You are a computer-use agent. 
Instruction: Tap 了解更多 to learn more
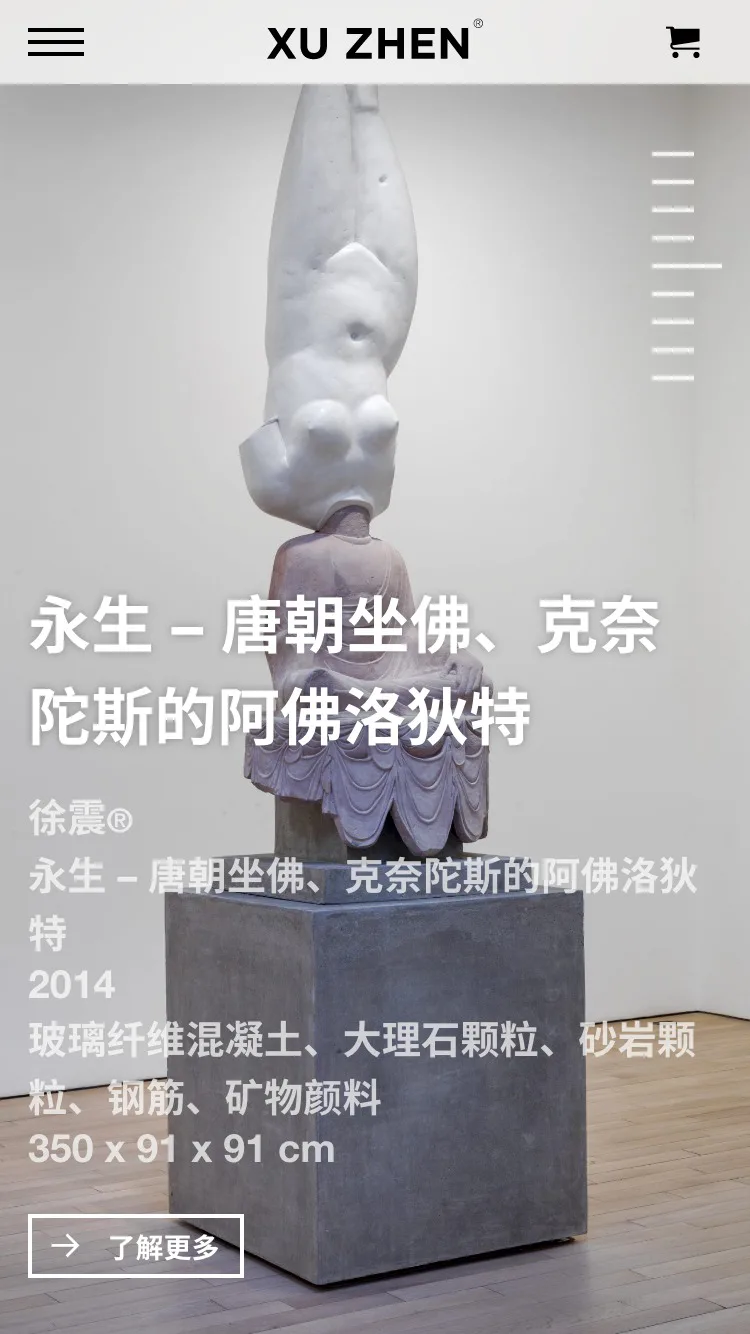(x=136, y=1246)
